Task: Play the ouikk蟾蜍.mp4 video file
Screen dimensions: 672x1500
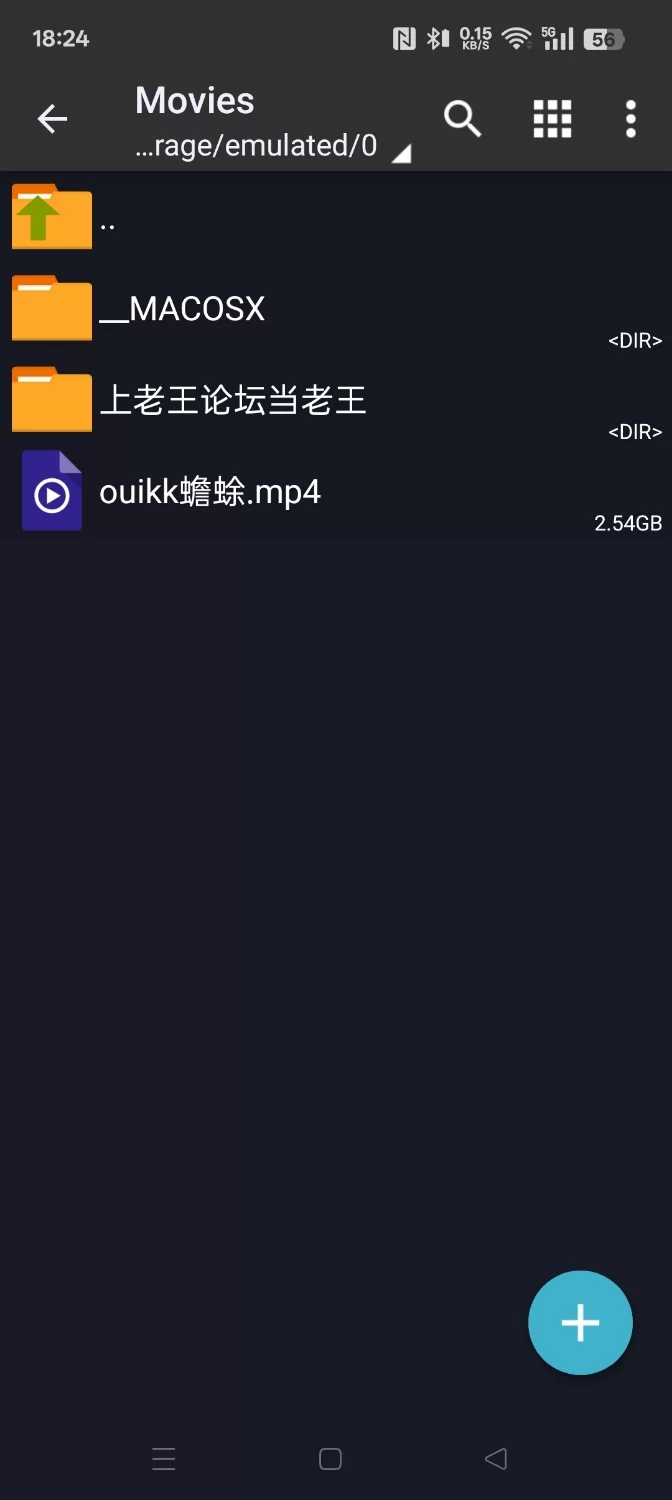Action: tap(210, 493)
